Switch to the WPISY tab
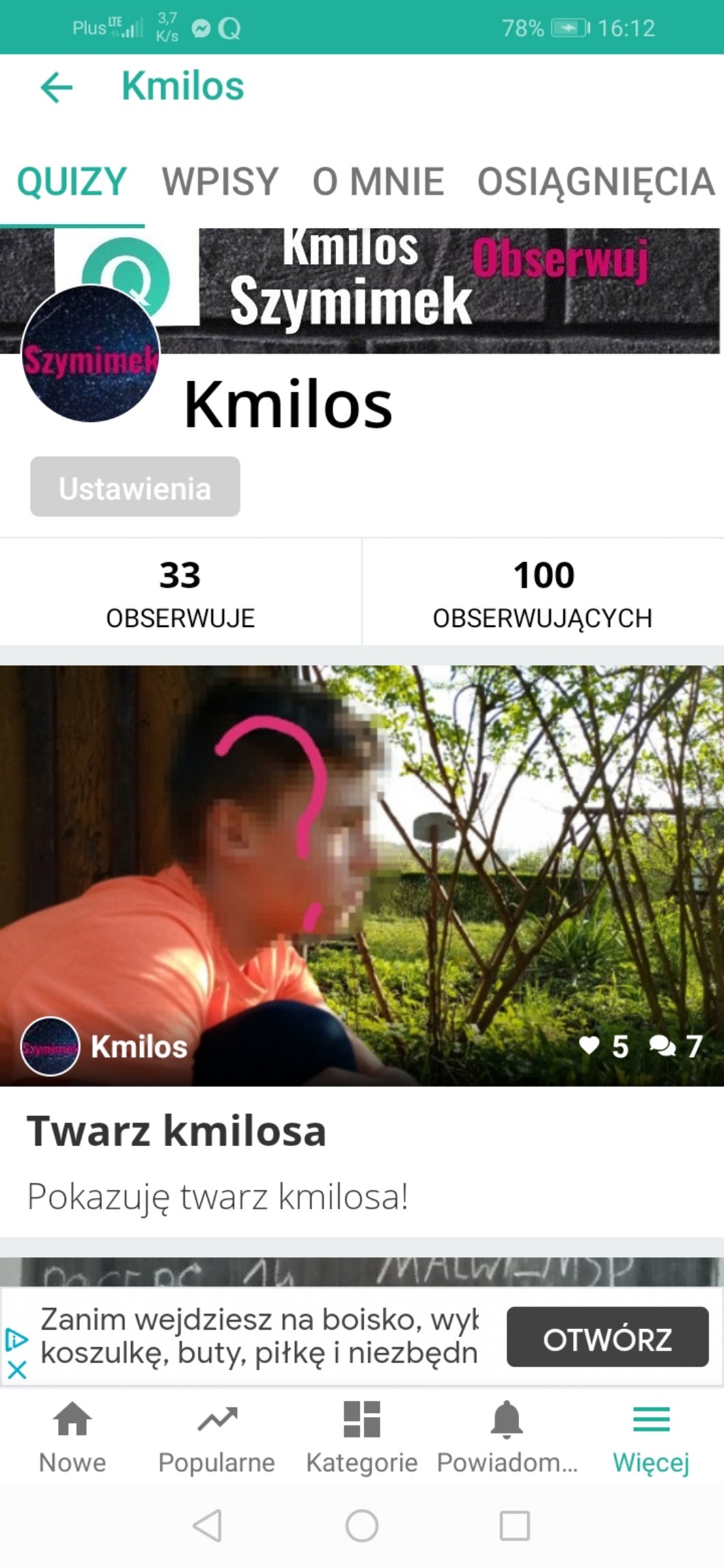Image resolution: width=724 pixels, height=1568 pixels. (x=220, y=182)
